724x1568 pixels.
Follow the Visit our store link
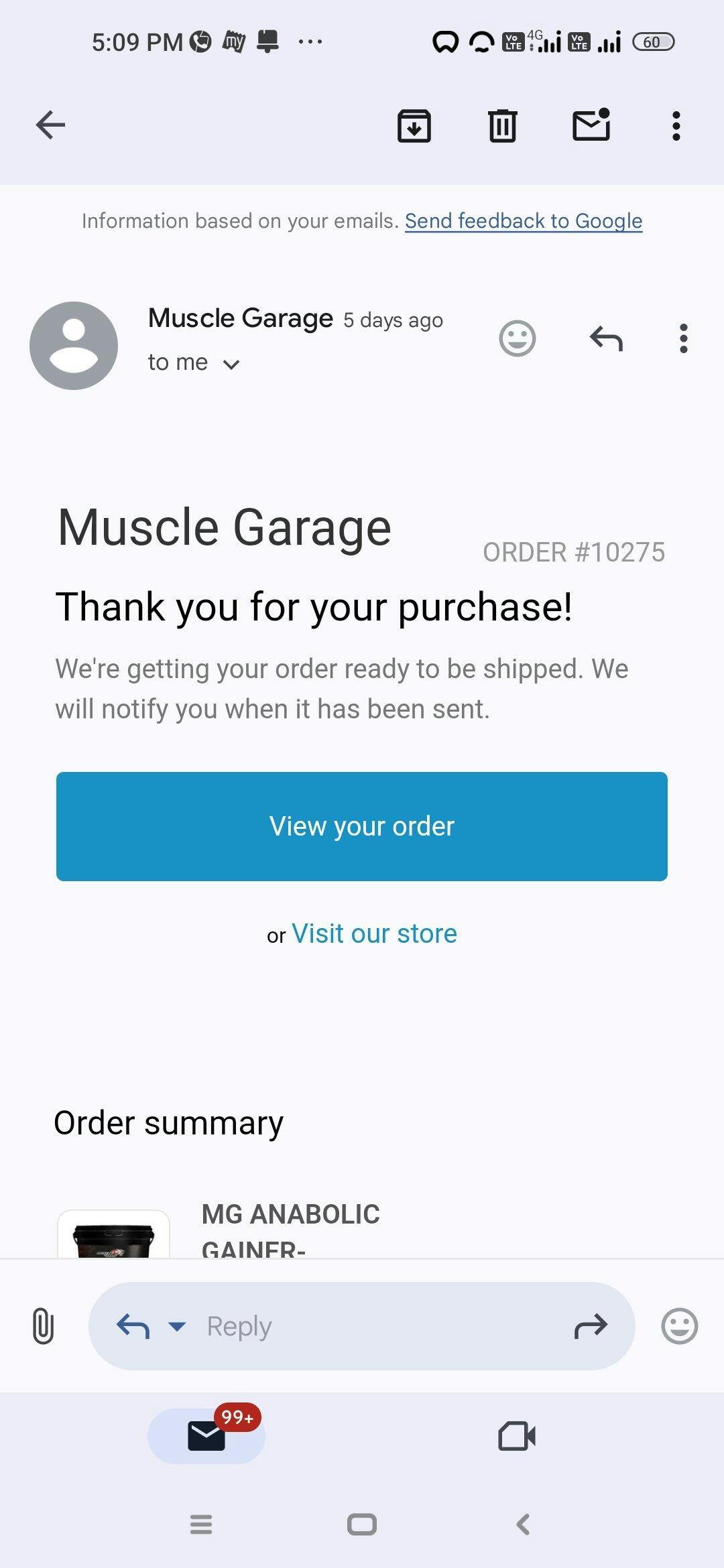click(374, 933)
